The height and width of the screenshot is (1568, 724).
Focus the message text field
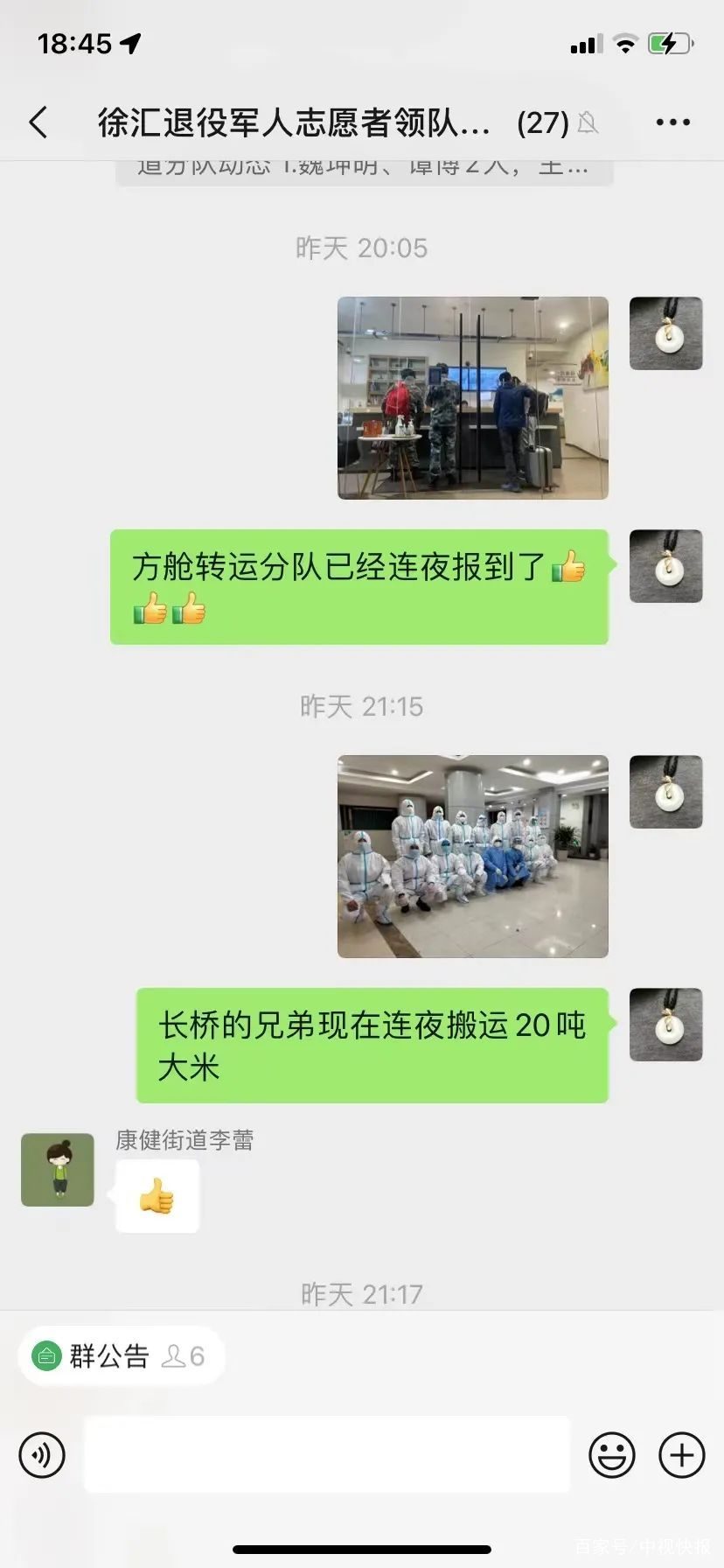pyautogui.click(x=327, y=1454)
